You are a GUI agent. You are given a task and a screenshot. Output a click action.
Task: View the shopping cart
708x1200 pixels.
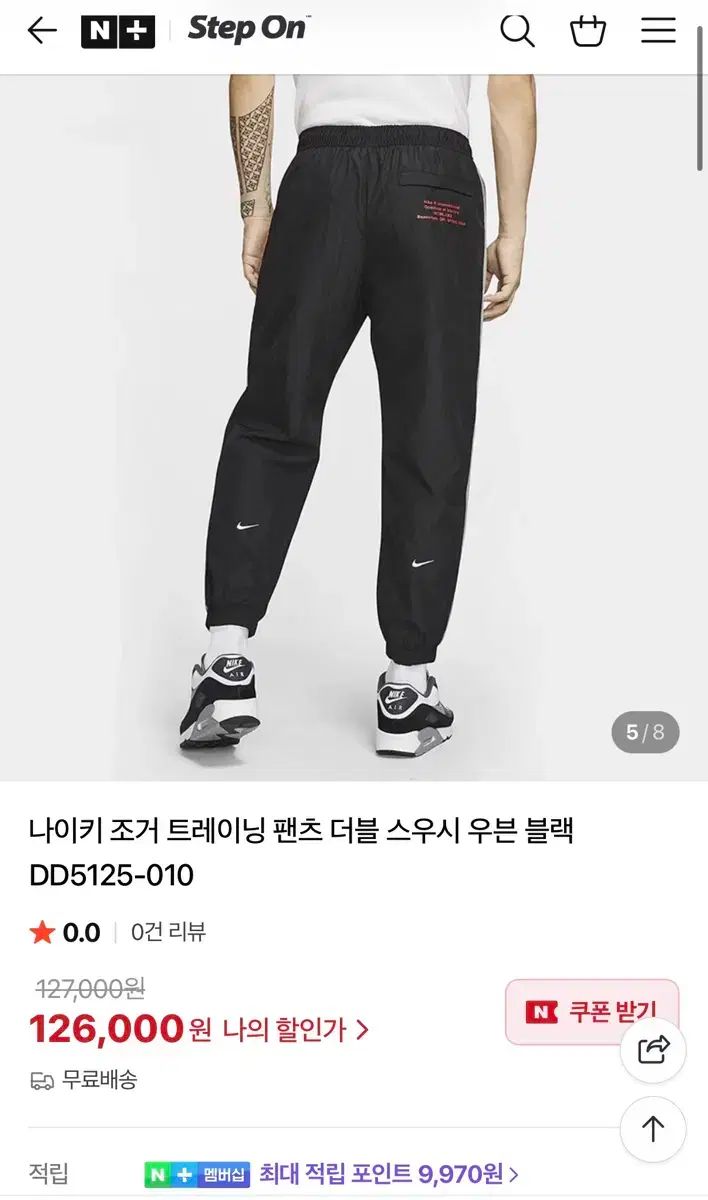point(588,31)
